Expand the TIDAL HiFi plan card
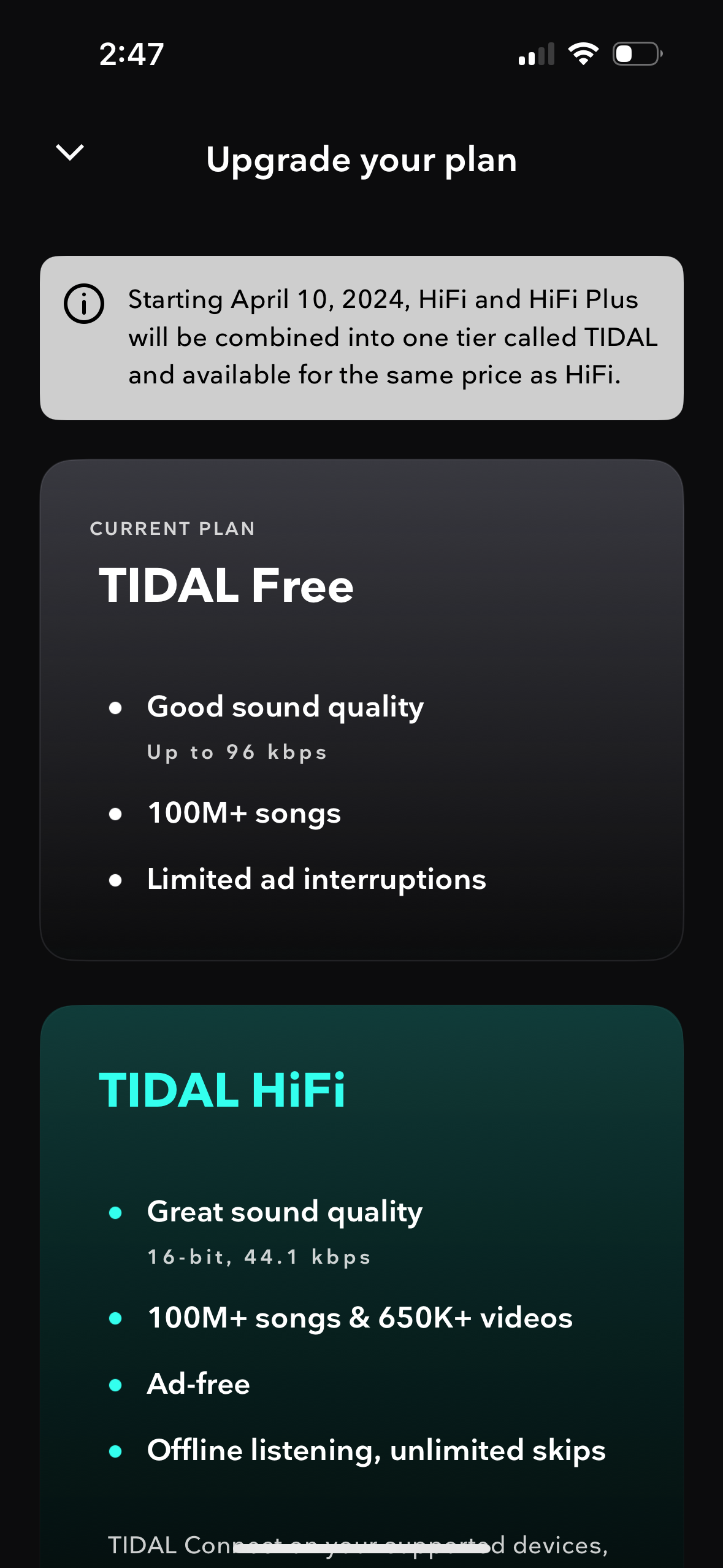The height and width of the screenshot is (1568, 723). (x=361, y=1258)
